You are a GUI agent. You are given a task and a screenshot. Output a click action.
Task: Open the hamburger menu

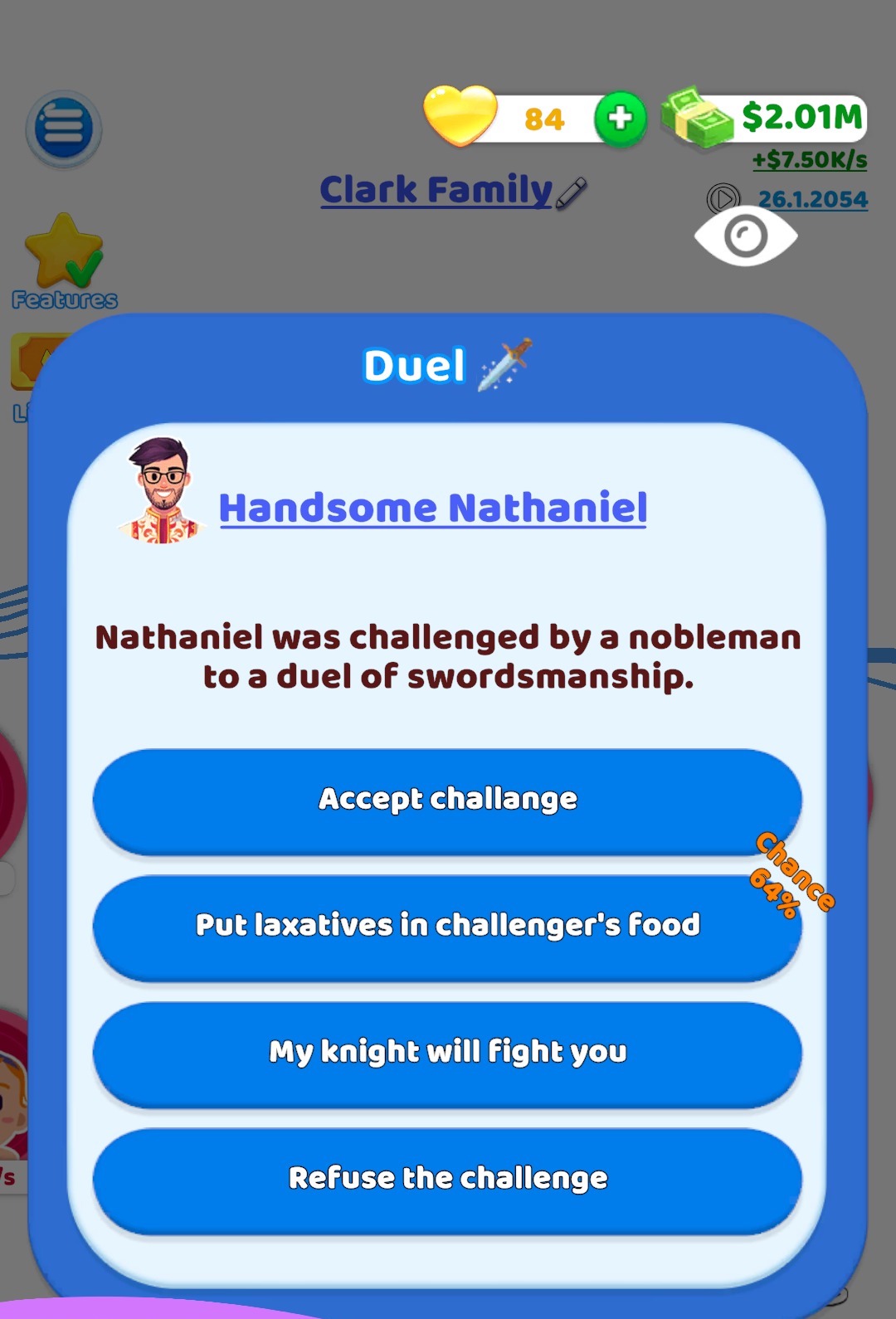pyautogui.click(x=64, y=129)
